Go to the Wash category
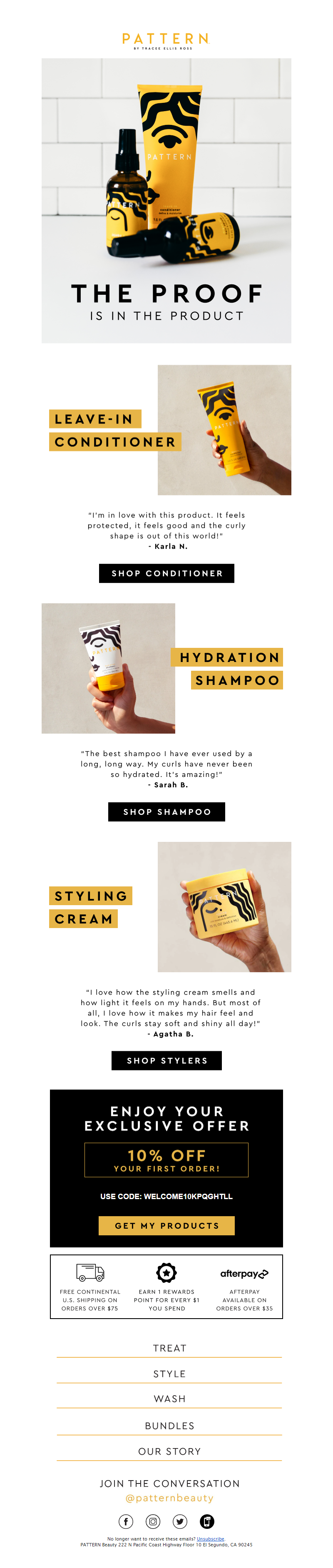Image resolution: width=333 pixels, height=1568 pixels. tap(169, 1399)
